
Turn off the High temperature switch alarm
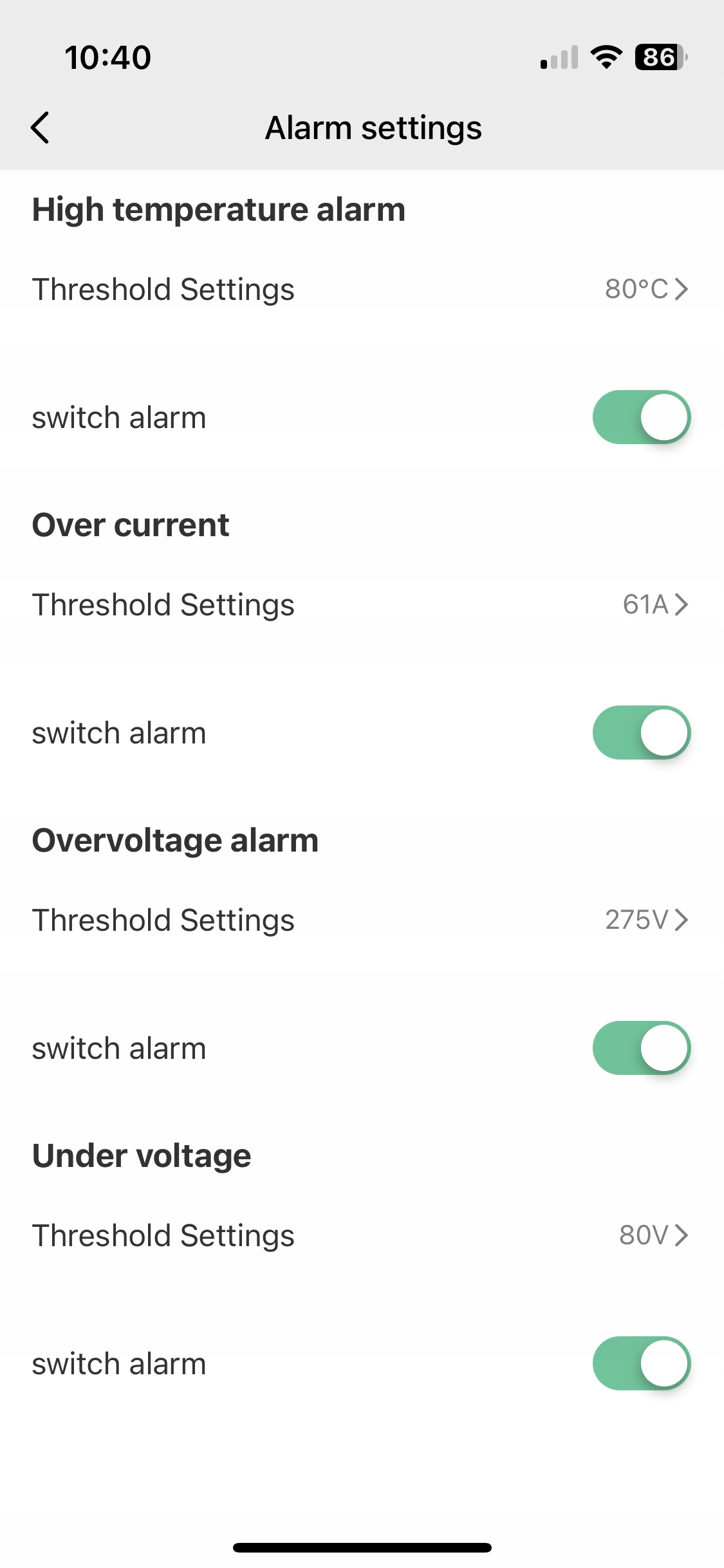coord(641,417)
